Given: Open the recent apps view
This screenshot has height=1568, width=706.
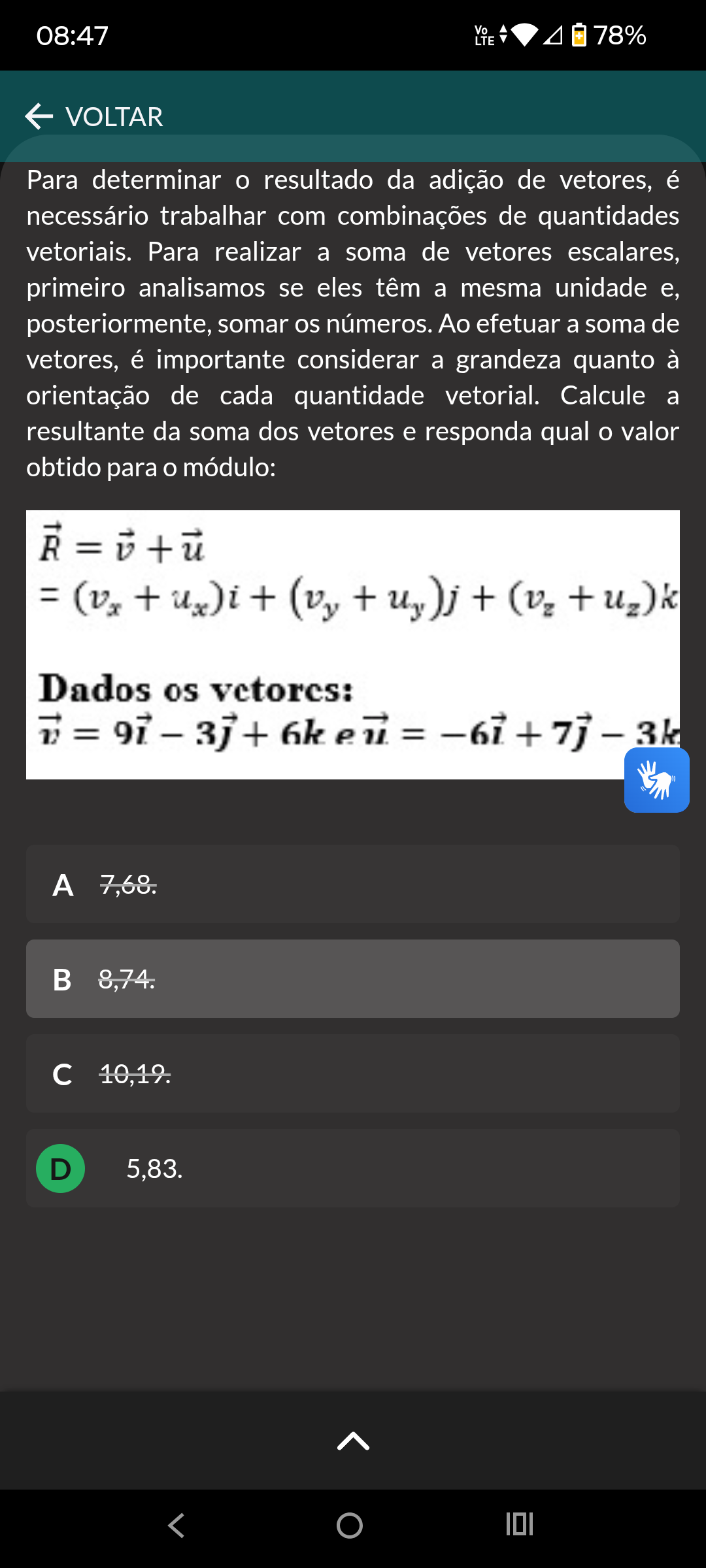Looking at the screenshot, I should [x=520, y=1524].
